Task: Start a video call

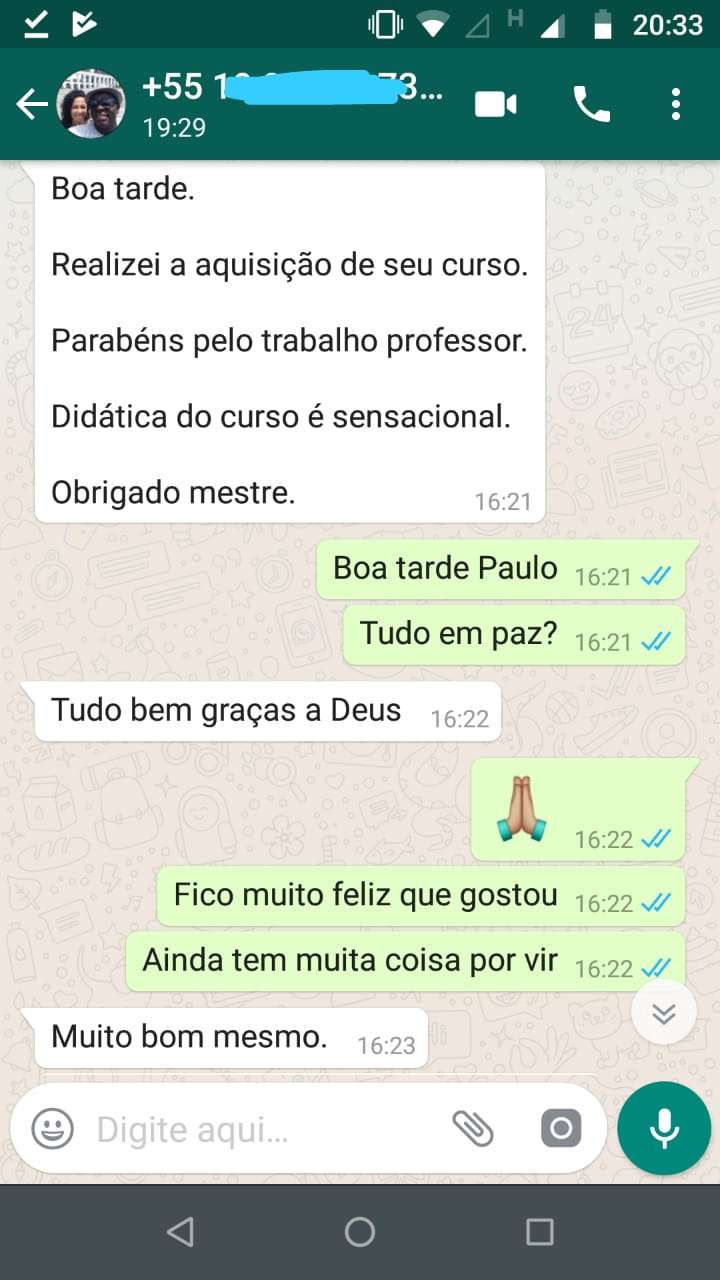Action: point(496,104)
